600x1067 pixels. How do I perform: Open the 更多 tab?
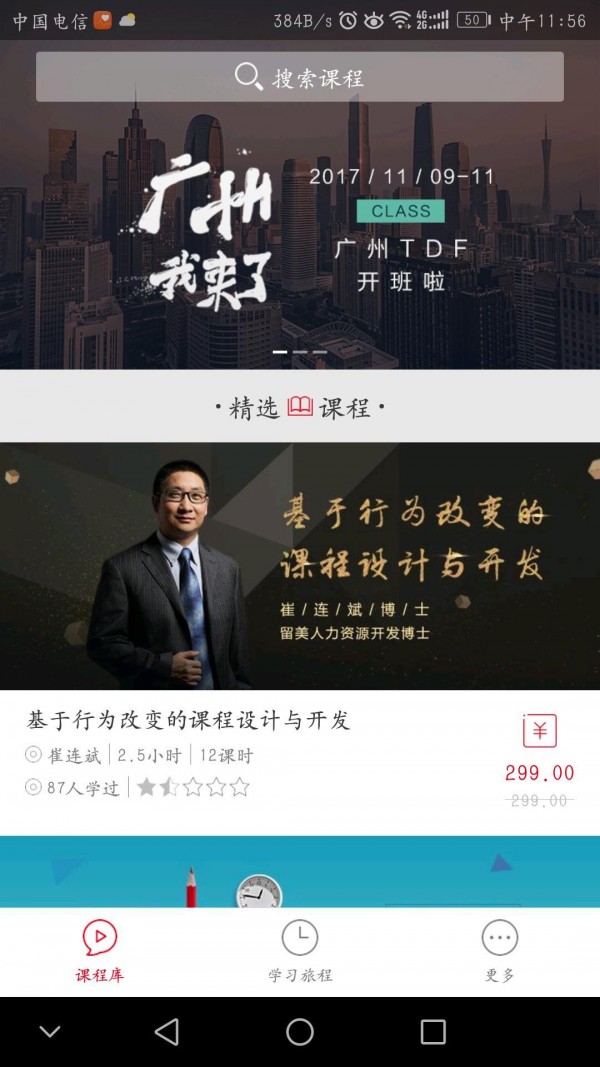(499, 951)
